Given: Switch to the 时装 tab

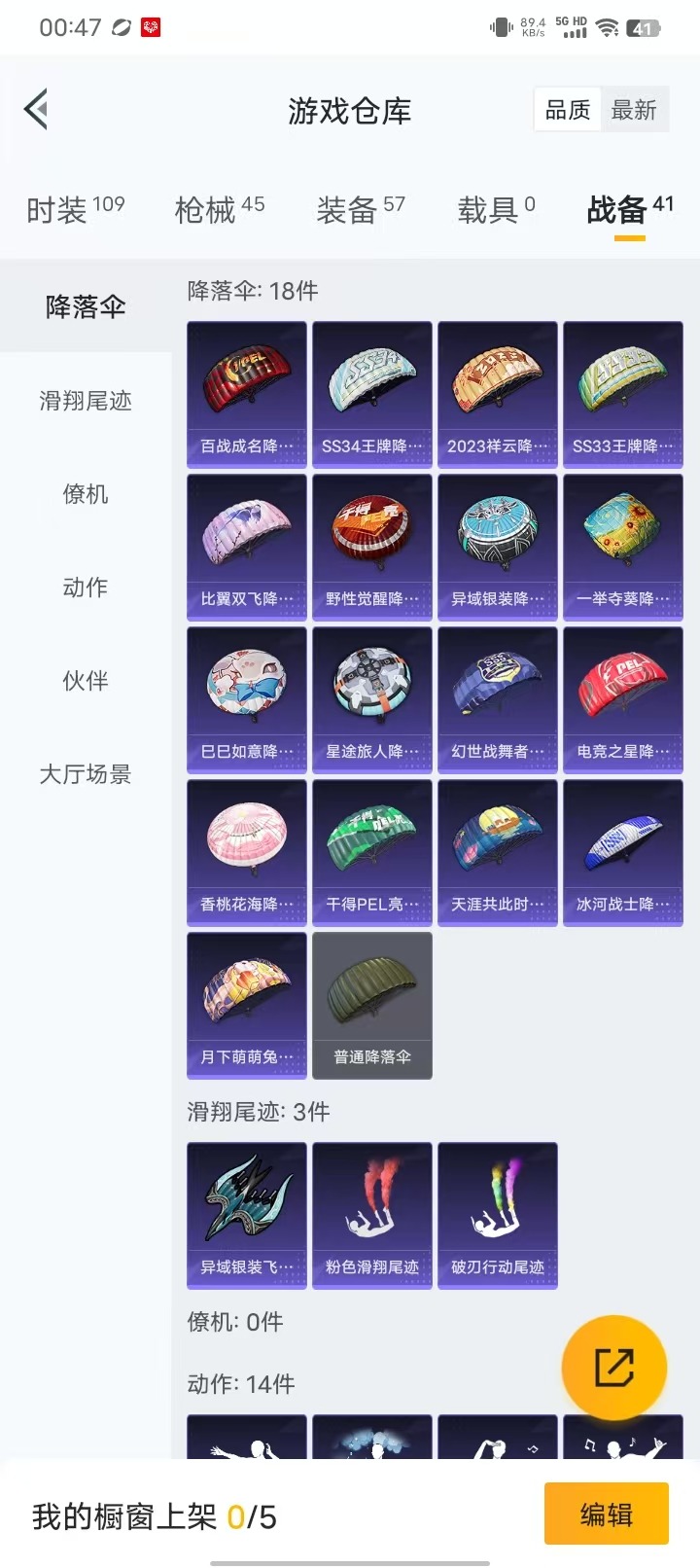Looking at the screenshot, I should 76,209.
